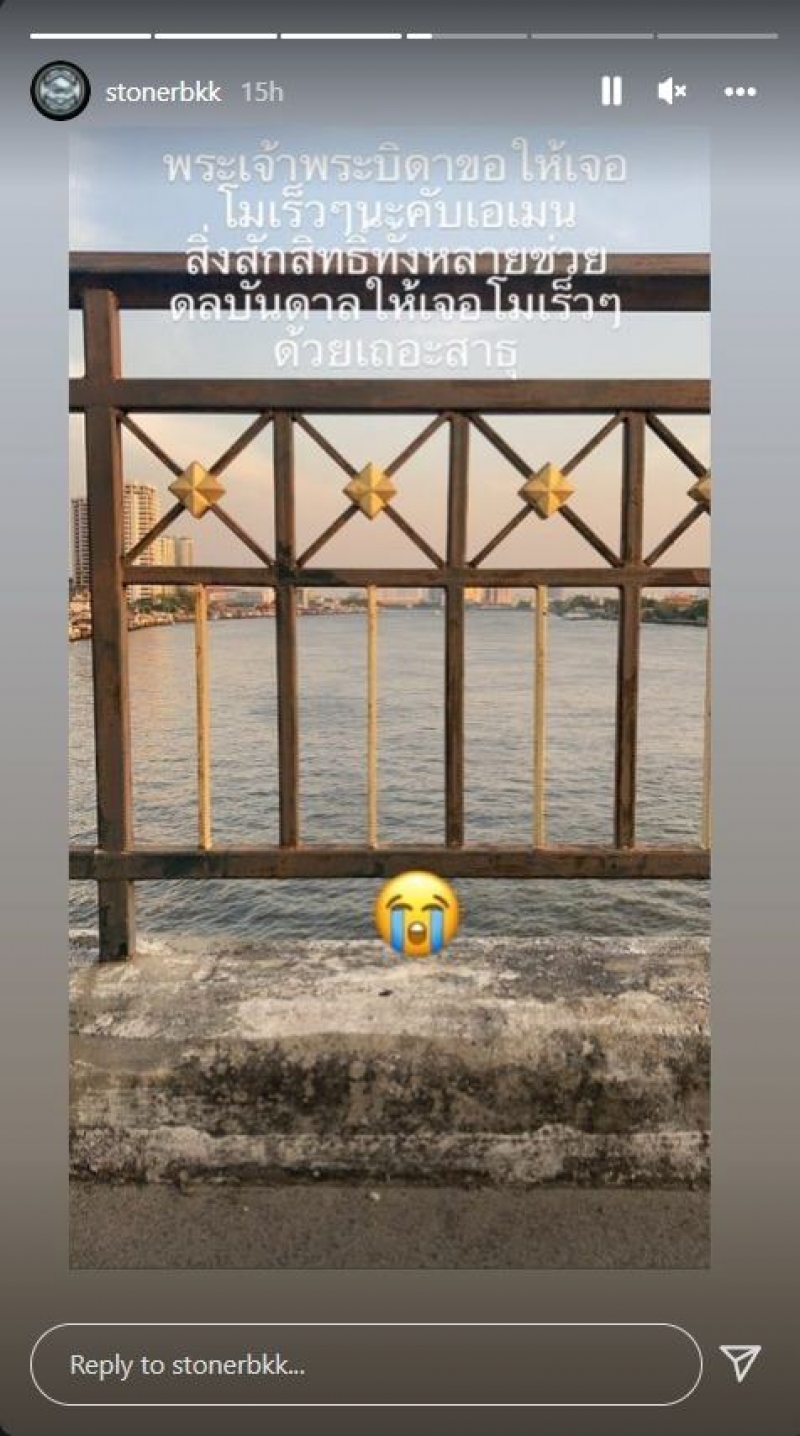The image size is (800, 1436).
Task: Open stonerbkk's profile picture
Action: click(x=60, y=91)
